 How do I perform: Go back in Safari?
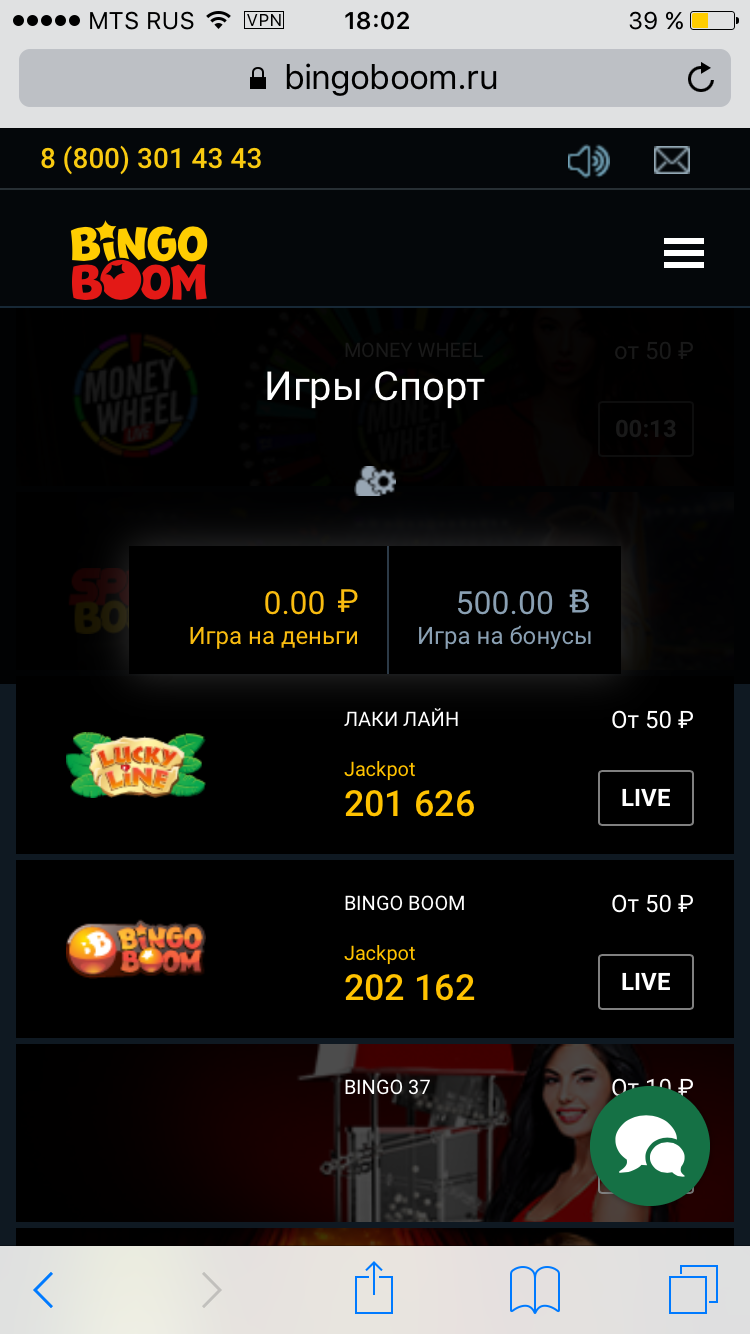pyautogui.click(x=43, y=1290)
